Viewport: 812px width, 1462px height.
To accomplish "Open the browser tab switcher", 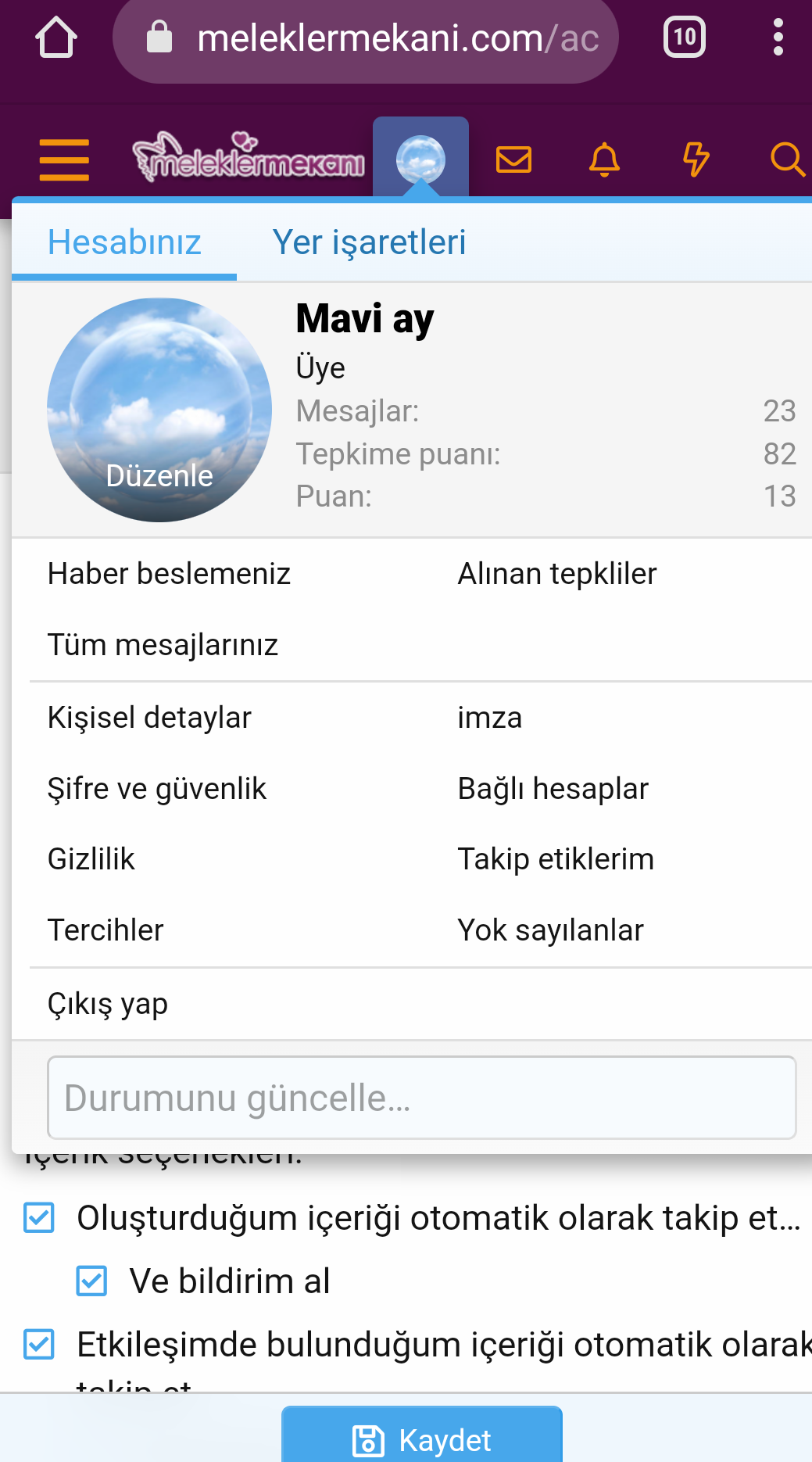I will 684,37.
